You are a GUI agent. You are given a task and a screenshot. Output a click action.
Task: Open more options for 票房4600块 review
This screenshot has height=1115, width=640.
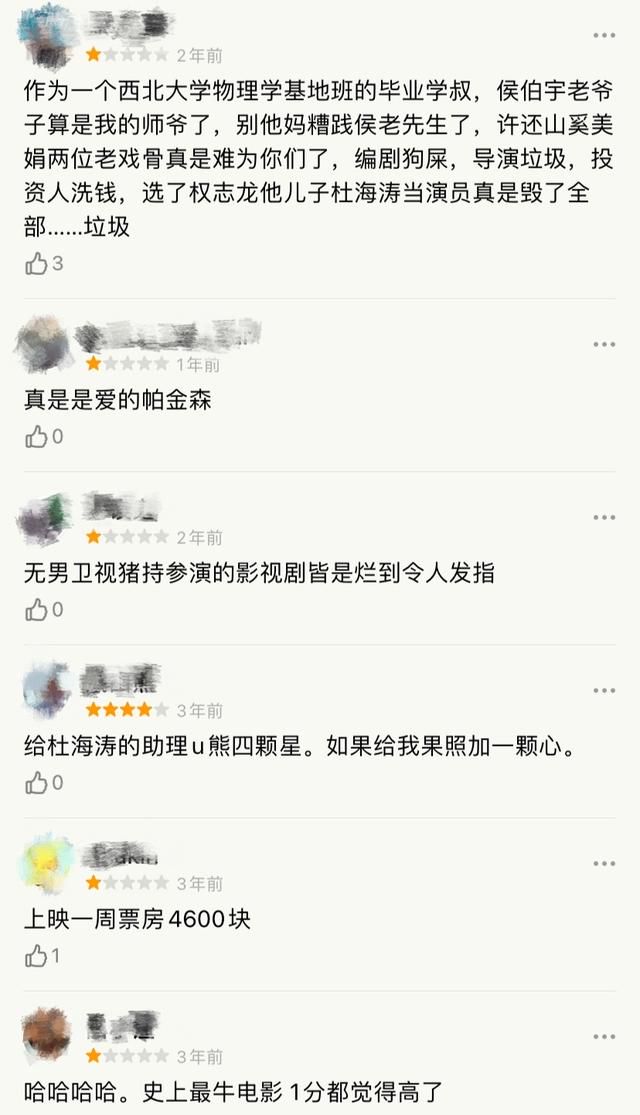[x=604, y=863]
